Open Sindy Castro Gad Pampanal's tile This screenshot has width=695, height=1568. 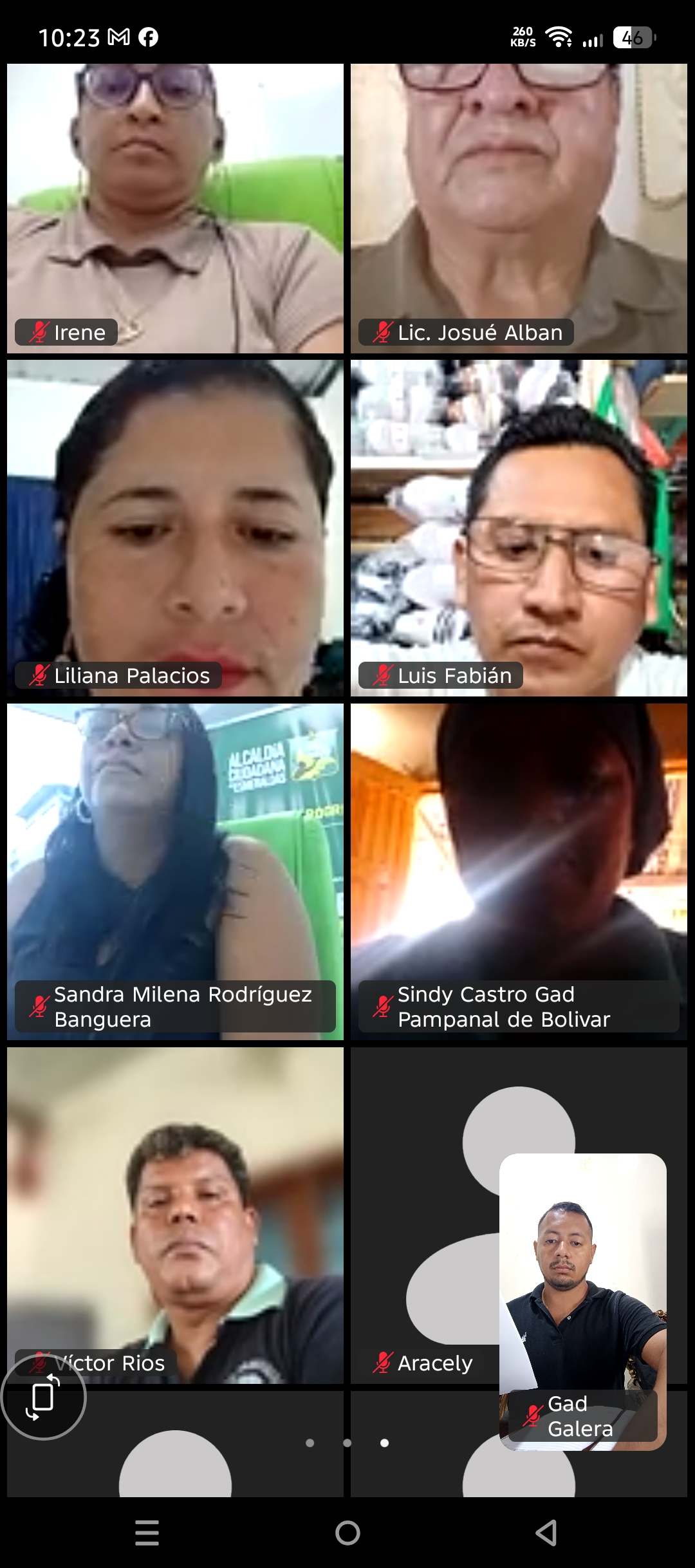[519, 870]
